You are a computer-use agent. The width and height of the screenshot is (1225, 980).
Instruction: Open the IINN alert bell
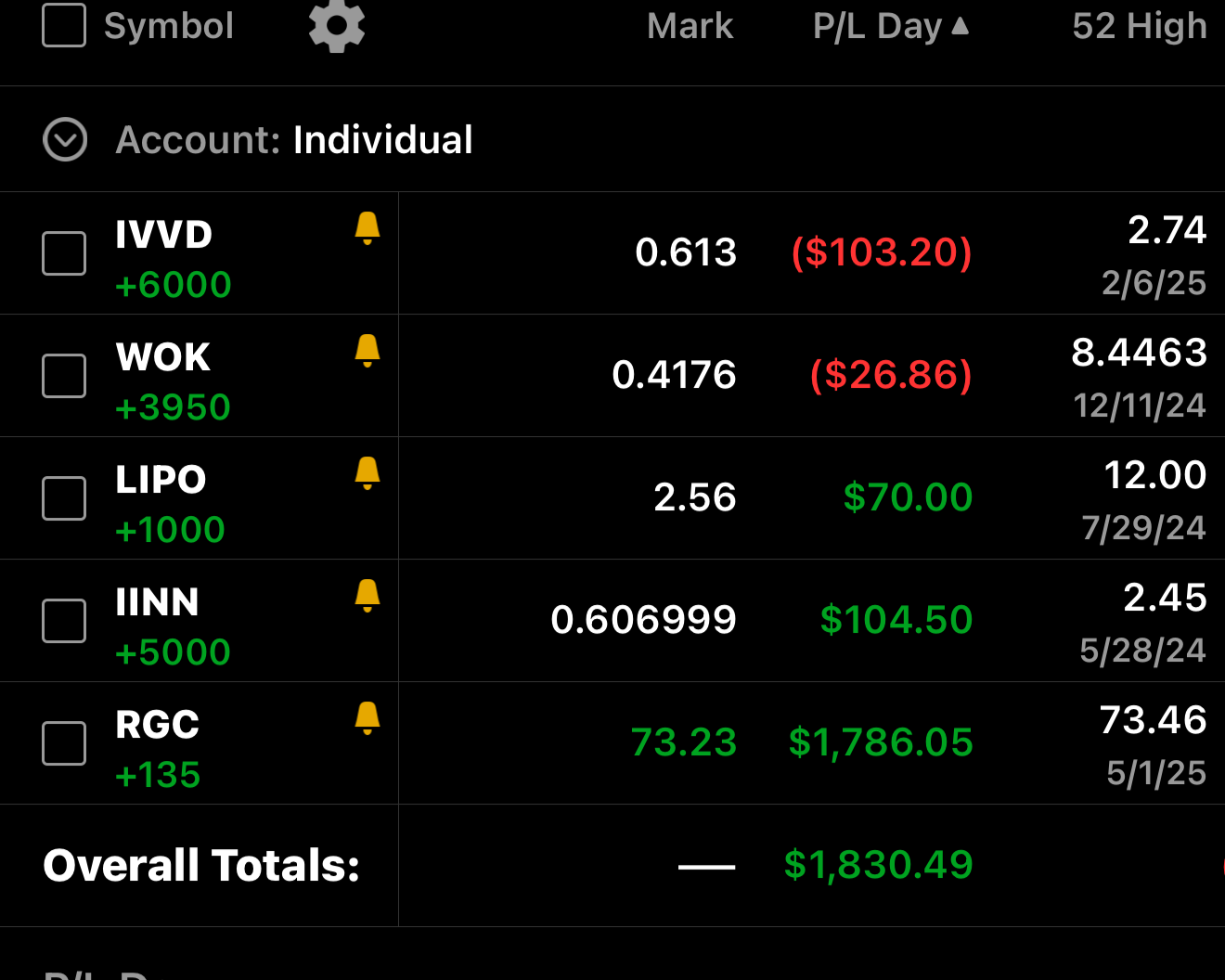pos(367,596)
